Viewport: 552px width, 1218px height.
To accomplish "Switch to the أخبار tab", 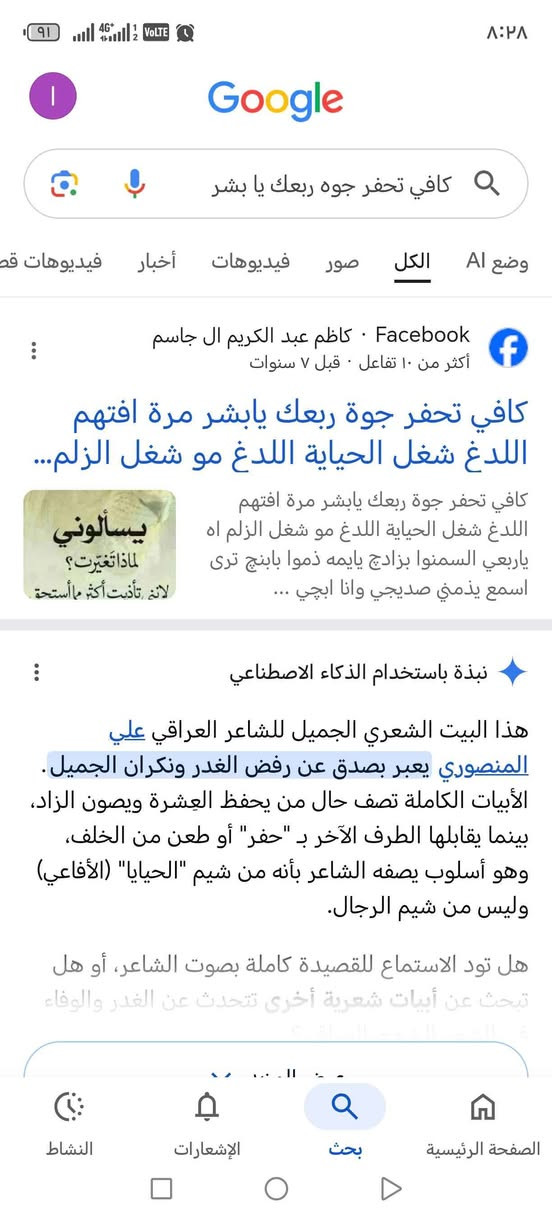I will [x=156, y=262].
